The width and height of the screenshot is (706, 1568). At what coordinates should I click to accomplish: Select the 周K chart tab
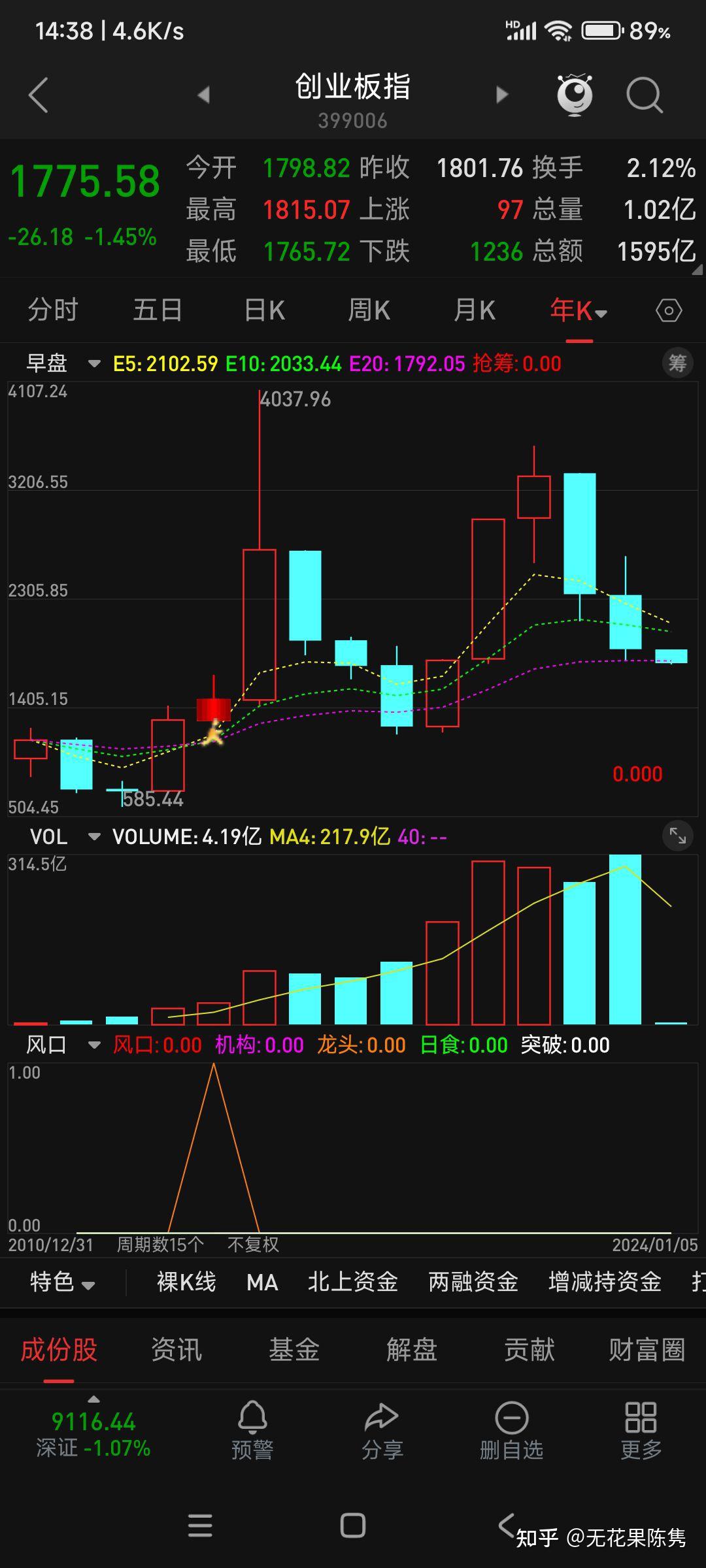(369, 310)
